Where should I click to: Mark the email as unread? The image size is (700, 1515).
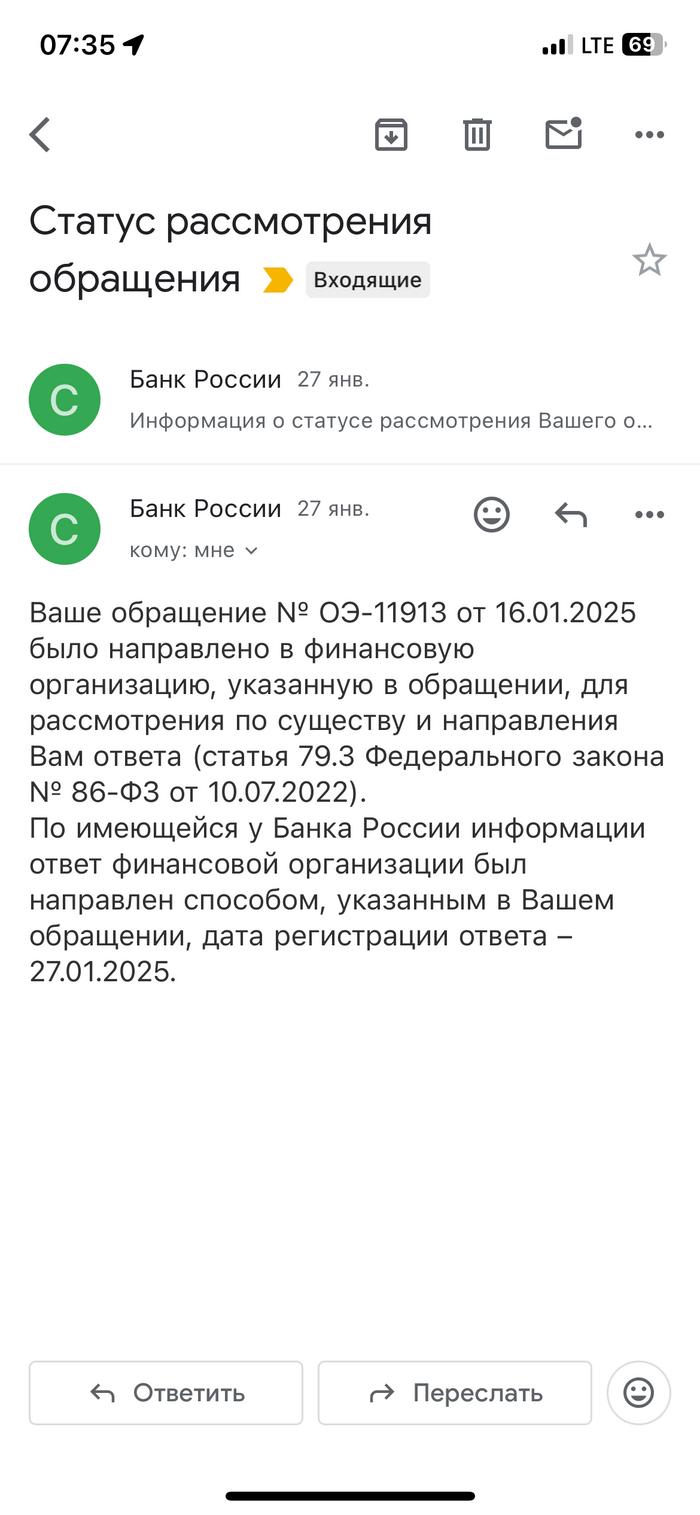(564, 134)
